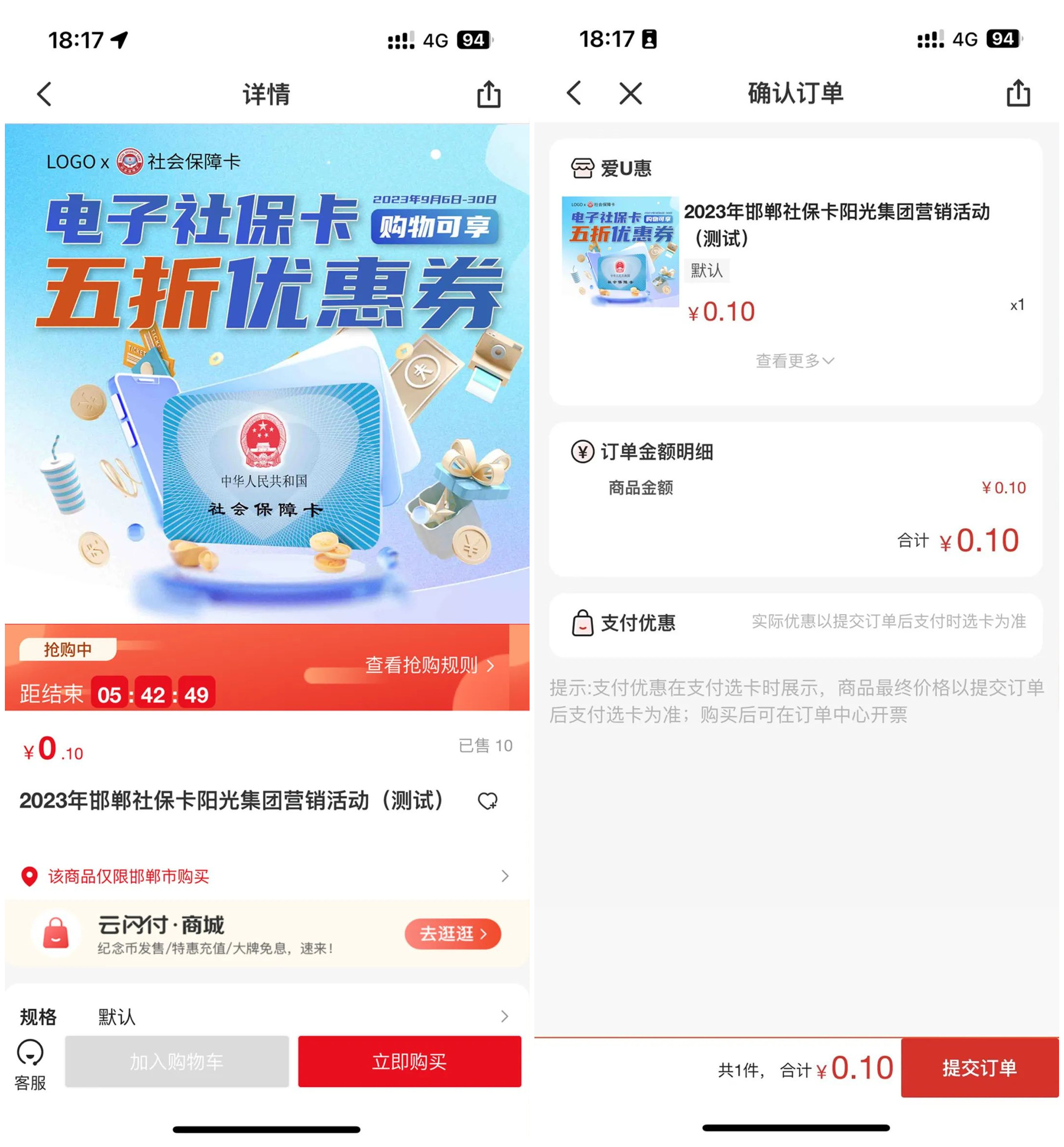Share the product from the 详情 page
Viewport: 1064px width, 1147px height.
pyautogui.click(x=488, y=94)
